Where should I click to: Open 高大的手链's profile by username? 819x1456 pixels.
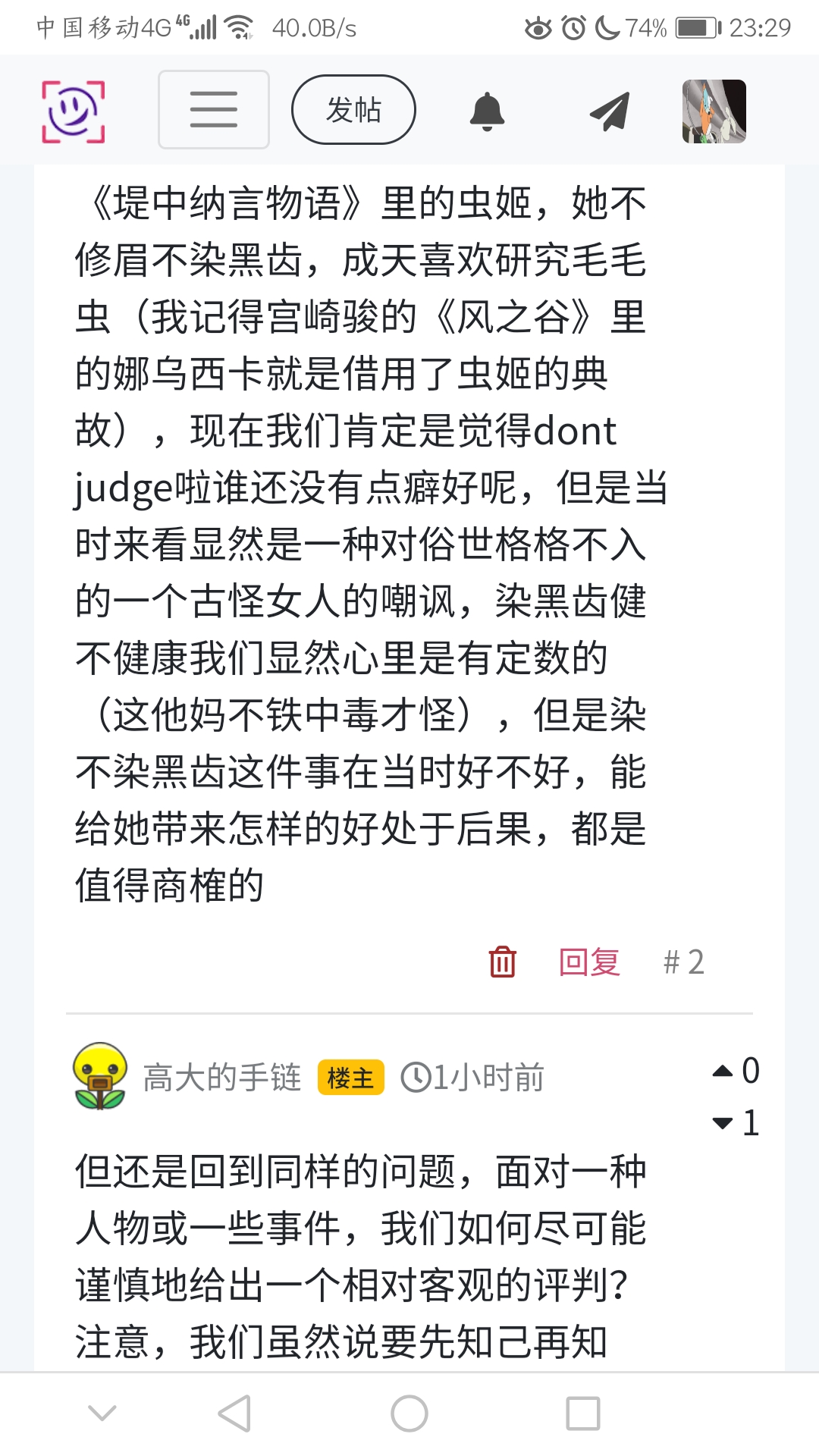[222, 1077]
